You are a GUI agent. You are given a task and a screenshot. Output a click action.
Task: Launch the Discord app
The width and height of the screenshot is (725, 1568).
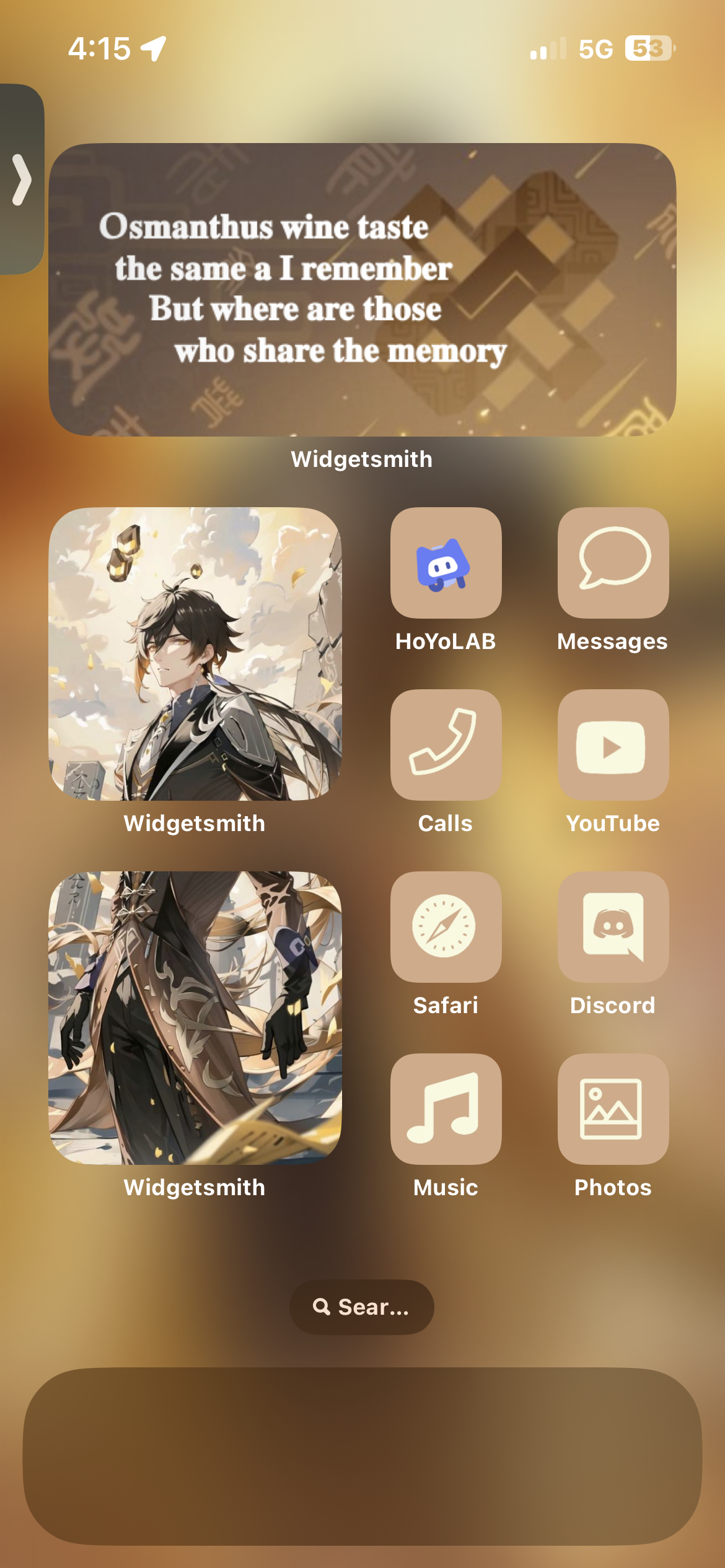(613, 927)
